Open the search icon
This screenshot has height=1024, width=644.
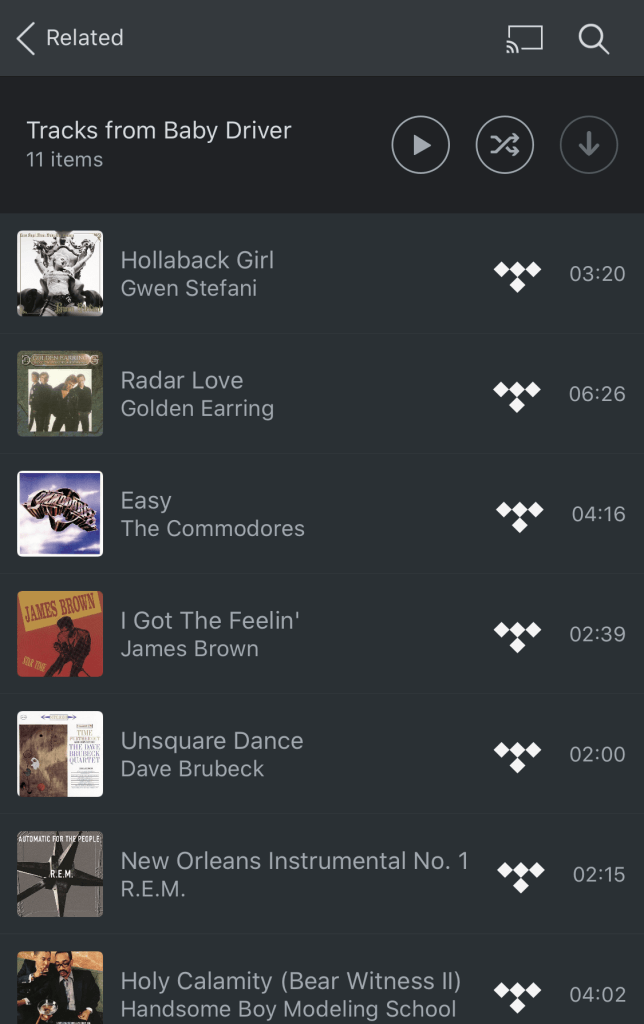pos(594,39)
